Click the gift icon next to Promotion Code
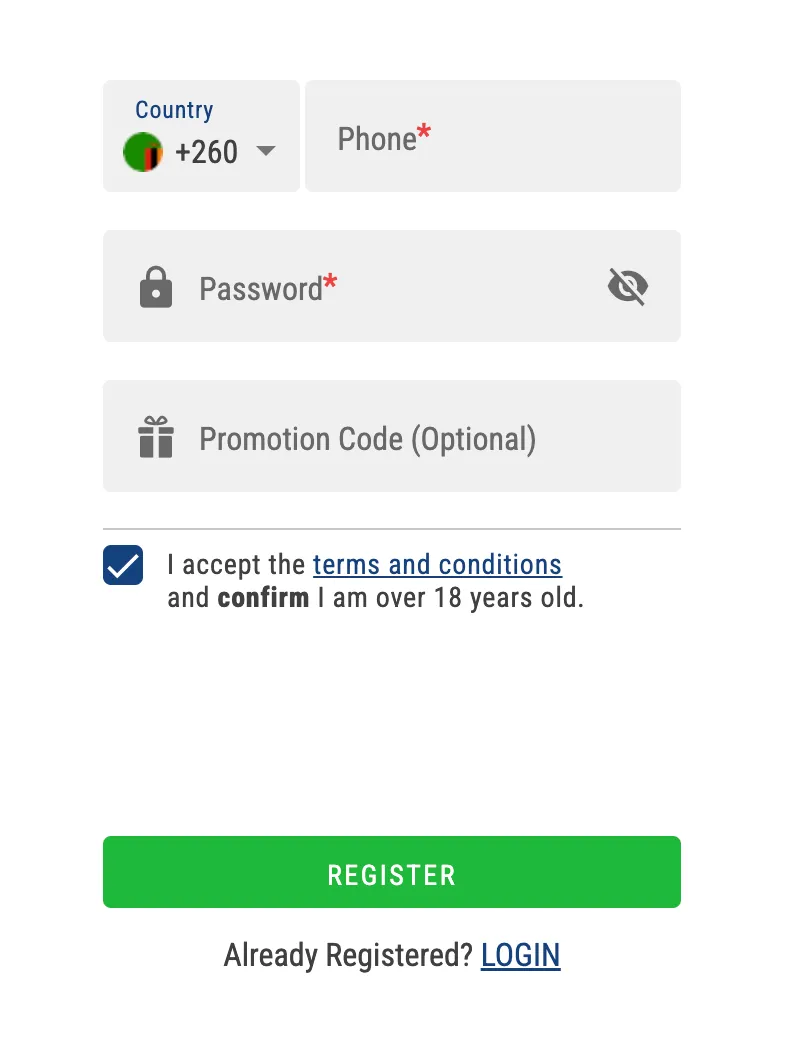Image resolution: width=792 pixels, height=1050 pixels. coord(156,436)
